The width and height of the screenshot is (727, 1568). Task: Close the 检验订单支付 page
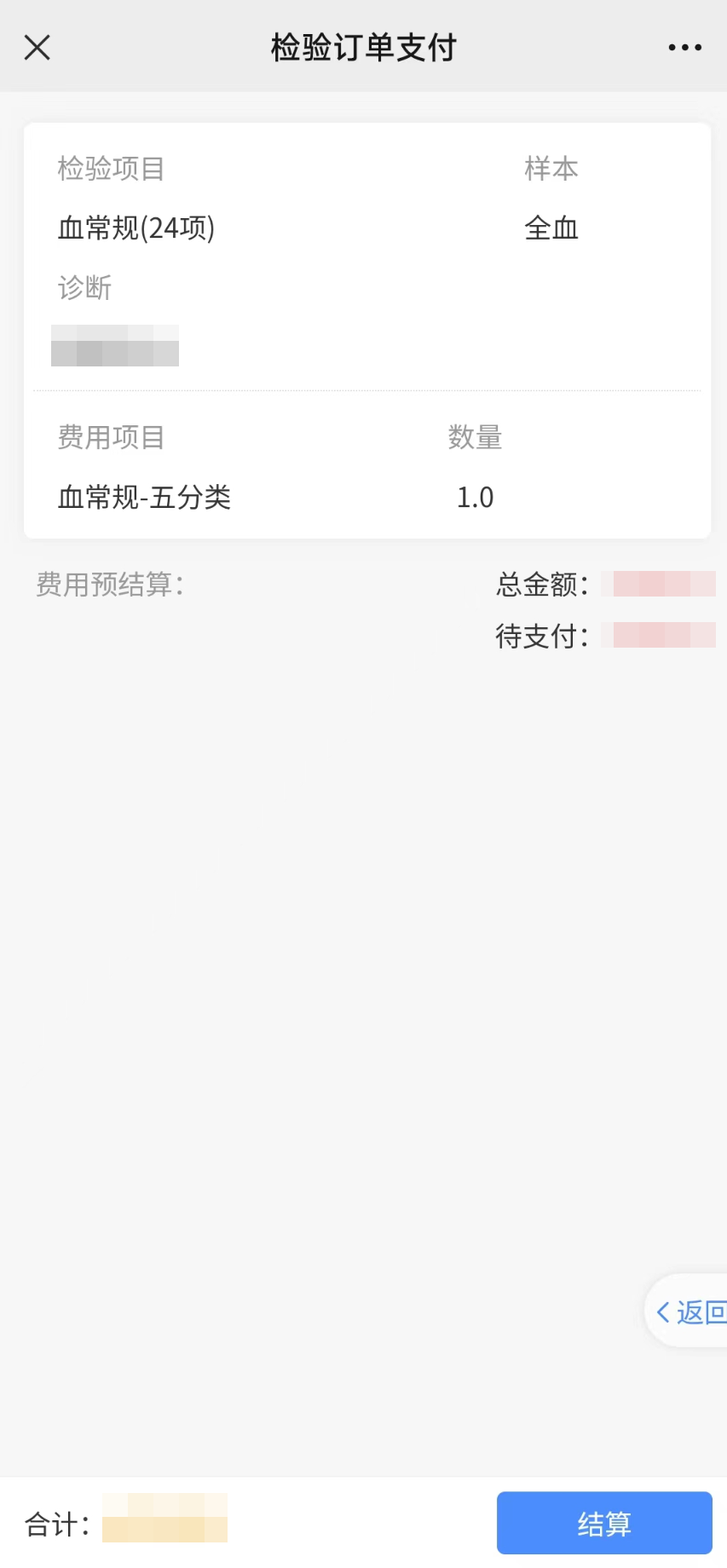pos(38,48)
